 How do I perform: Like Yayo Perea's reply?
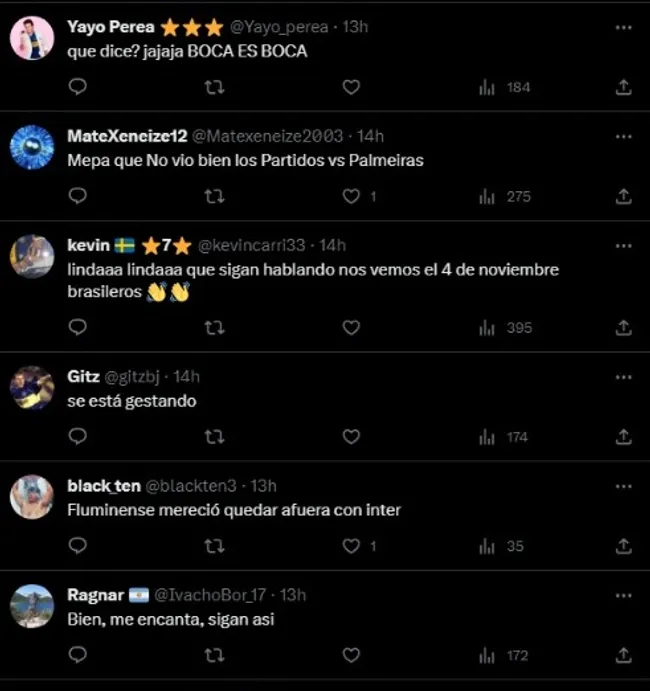(x=351, y=87)
